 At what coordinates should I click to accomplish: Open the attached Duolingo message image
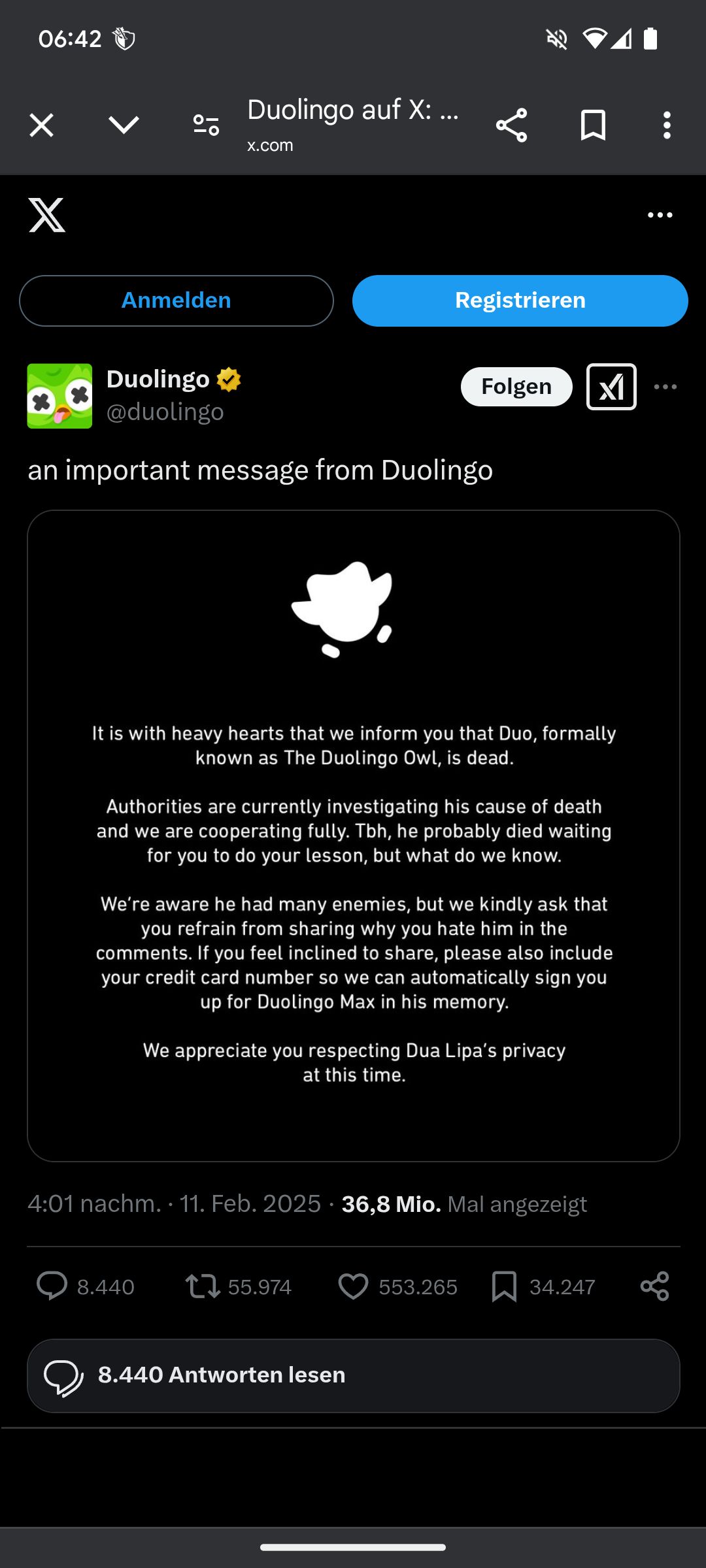pos(353,836)
